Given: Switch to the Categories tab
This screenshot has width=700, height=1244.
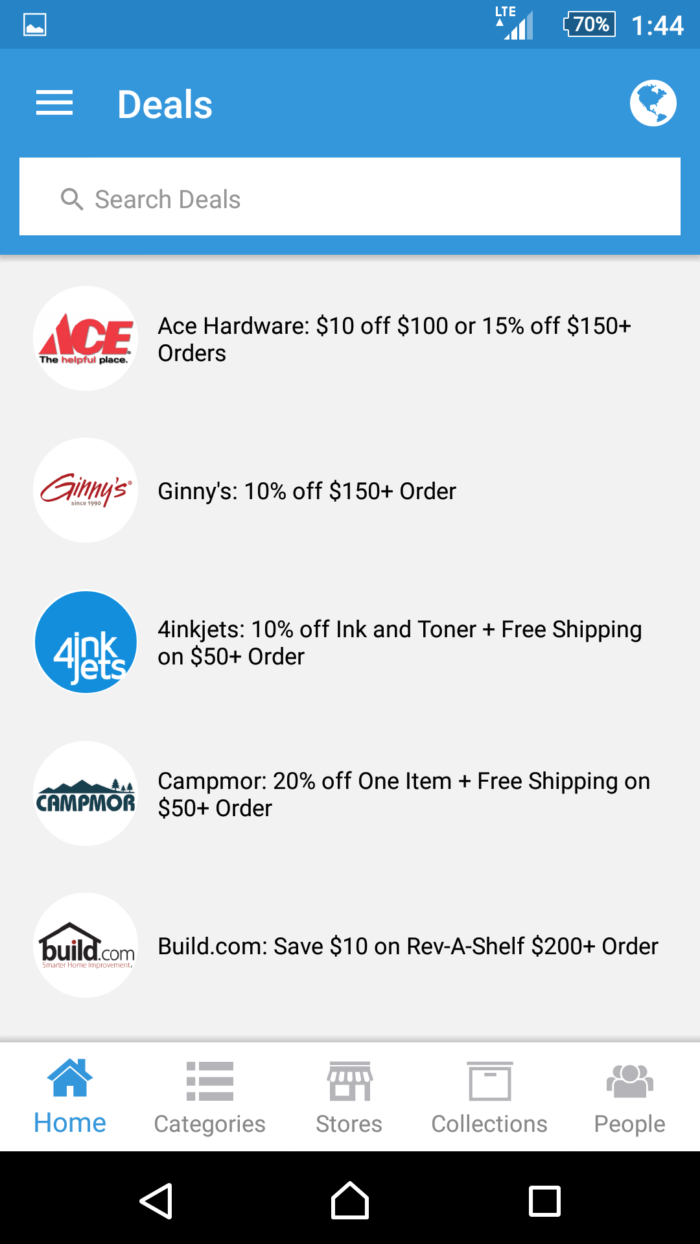Looking at the screenshot, I should [210, 1097].
